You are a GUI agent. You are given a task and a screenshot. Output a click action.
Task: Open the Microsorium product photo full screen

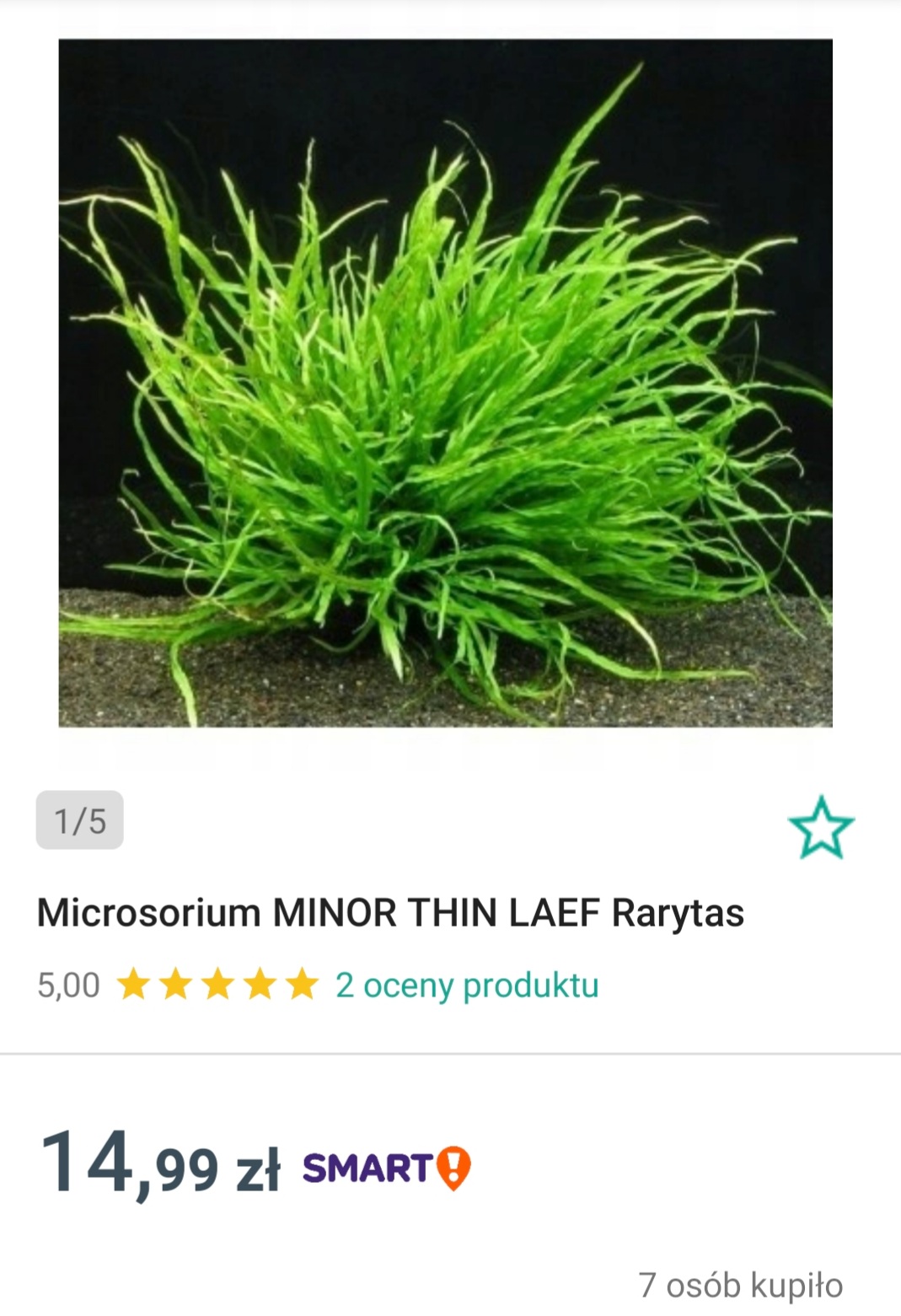click(445, 384)
